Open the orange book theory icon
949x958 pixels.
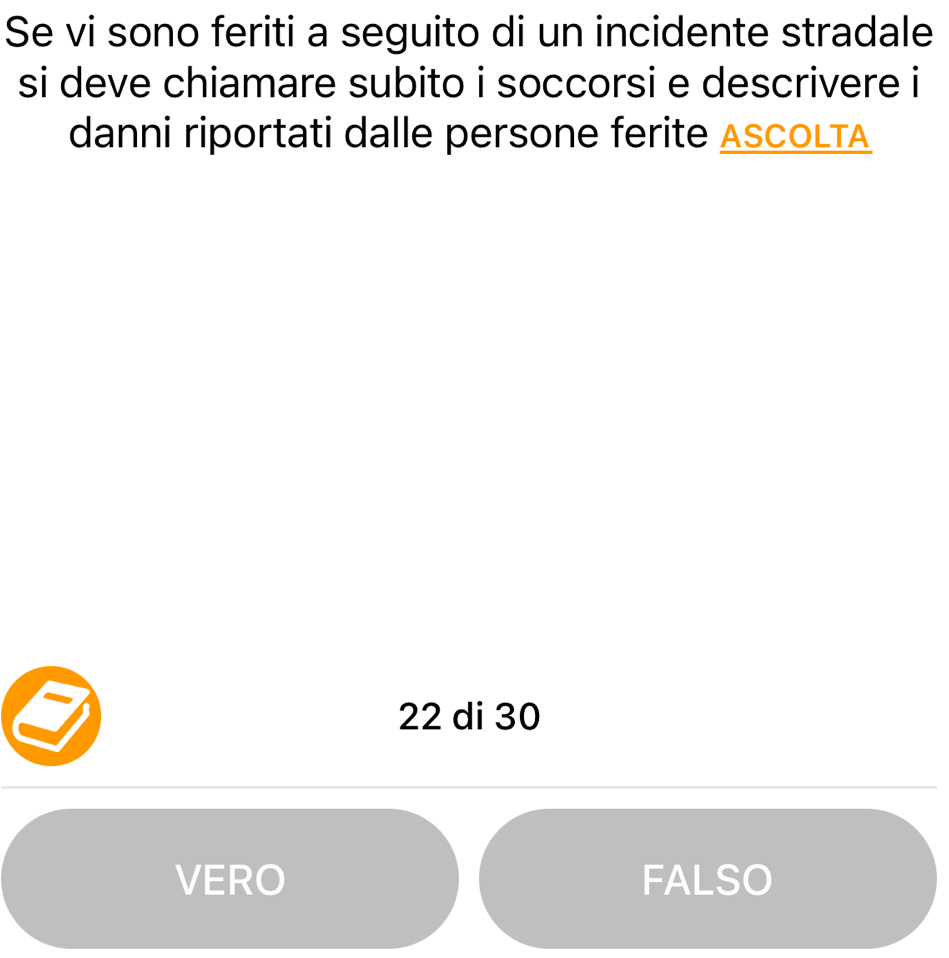(x=52, y=716)
